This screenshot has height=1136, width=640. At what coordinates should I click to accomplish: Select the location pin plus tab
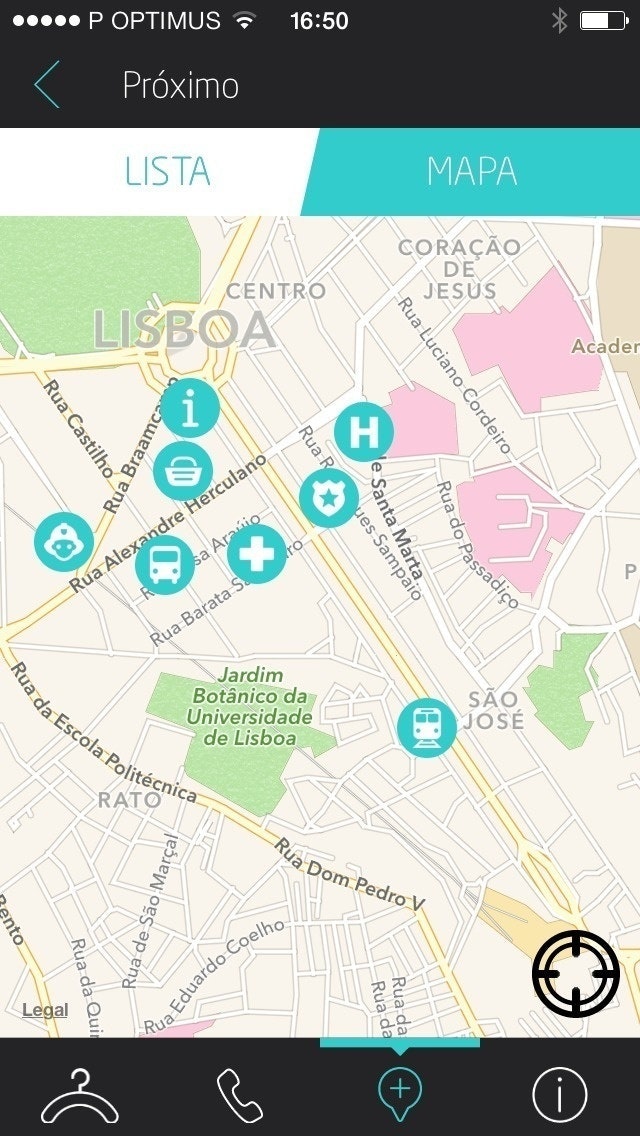pos(400,1092)
